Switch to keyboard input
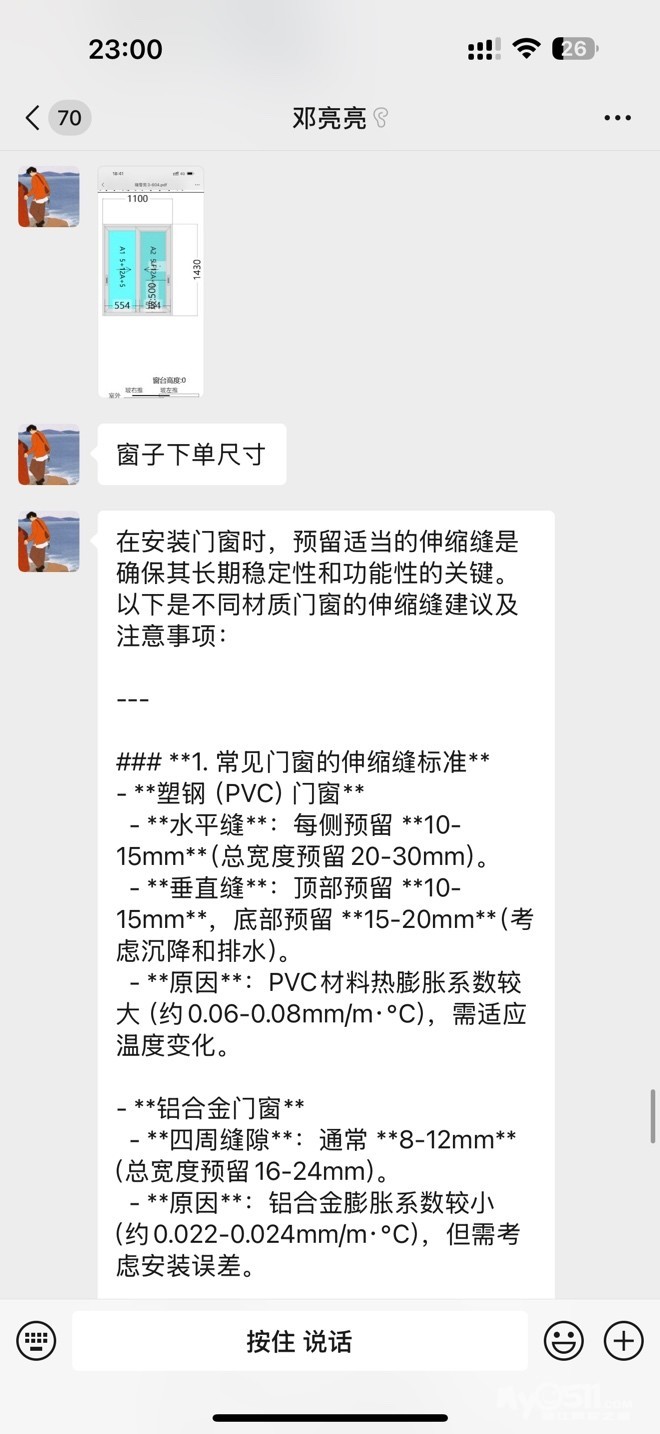 pyautogui.click(x=36, y=1340)
